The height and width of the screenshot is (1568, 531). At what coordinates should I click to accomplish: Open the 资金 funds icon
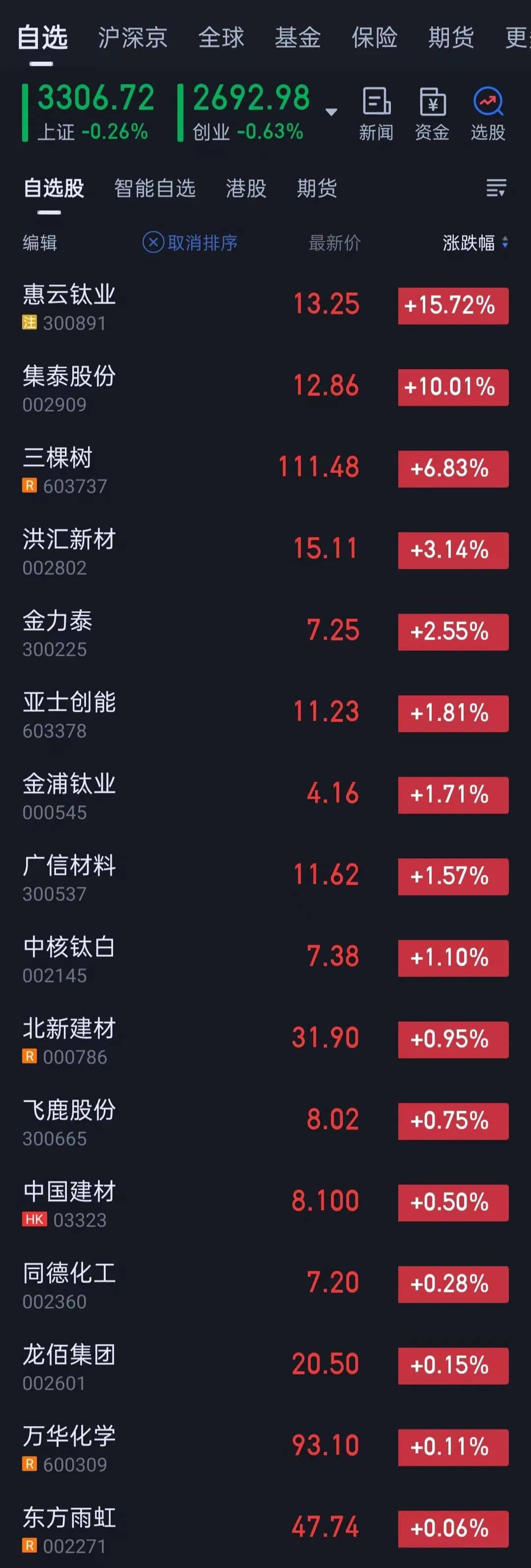tap(432, 114)
